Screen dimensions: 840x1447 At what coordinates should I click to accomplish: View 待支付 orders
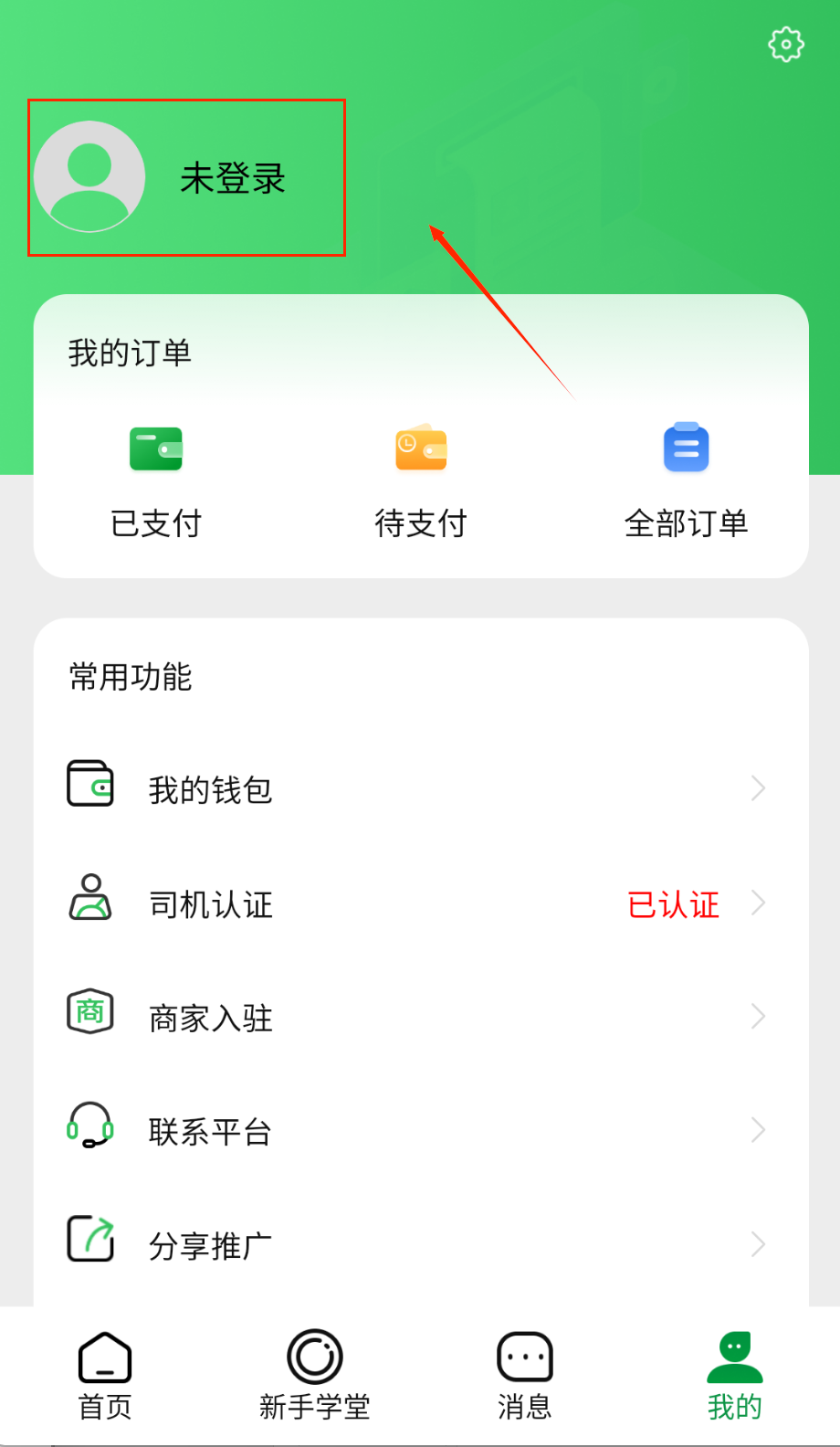(421, 480)
